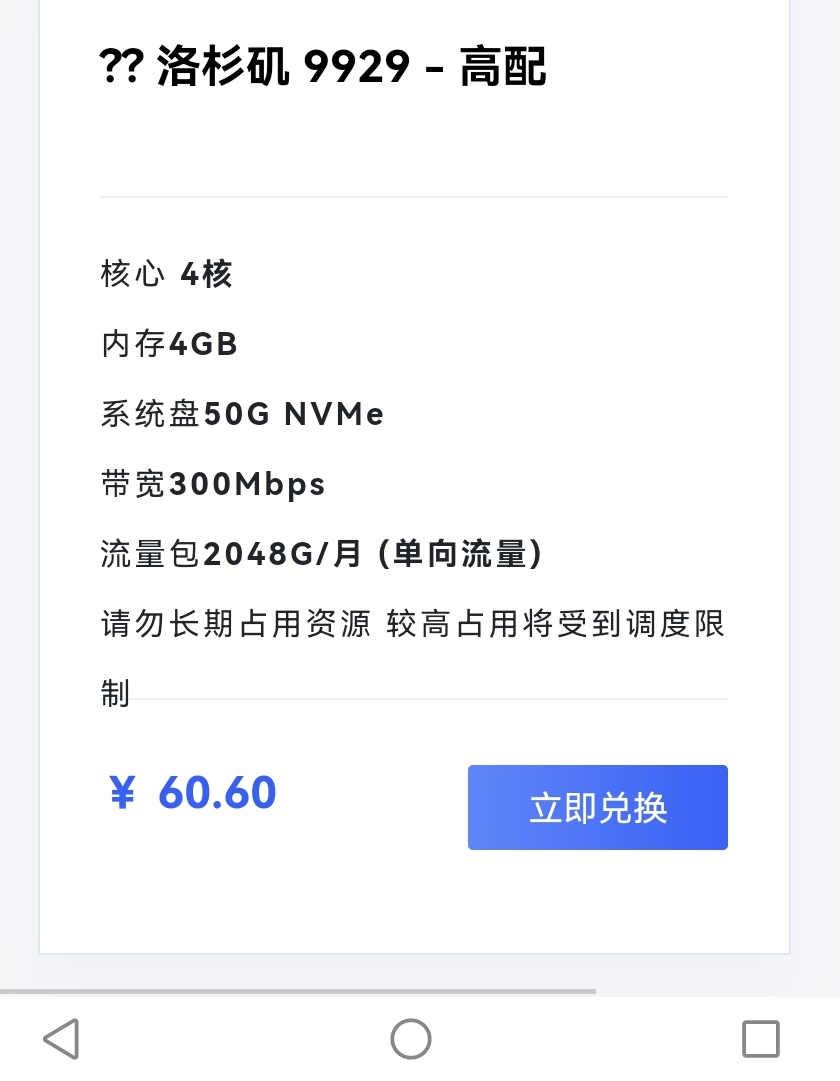Select the 内存4GB memory spec
This screenshot has height=1081, width=840.
(168, 344)
